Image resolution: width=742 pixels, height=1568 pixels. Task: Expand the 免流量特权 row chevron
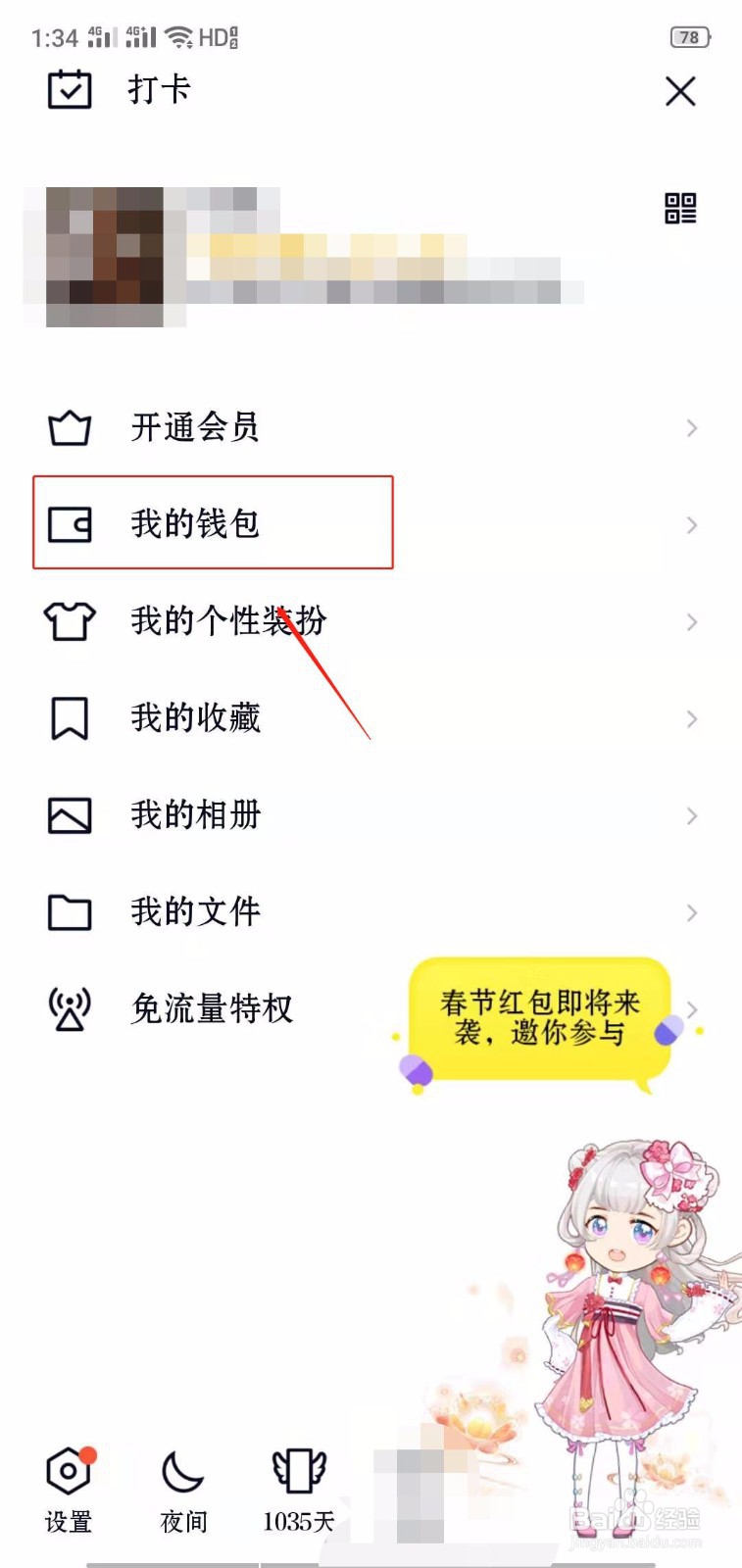[x=692, y=1009]
